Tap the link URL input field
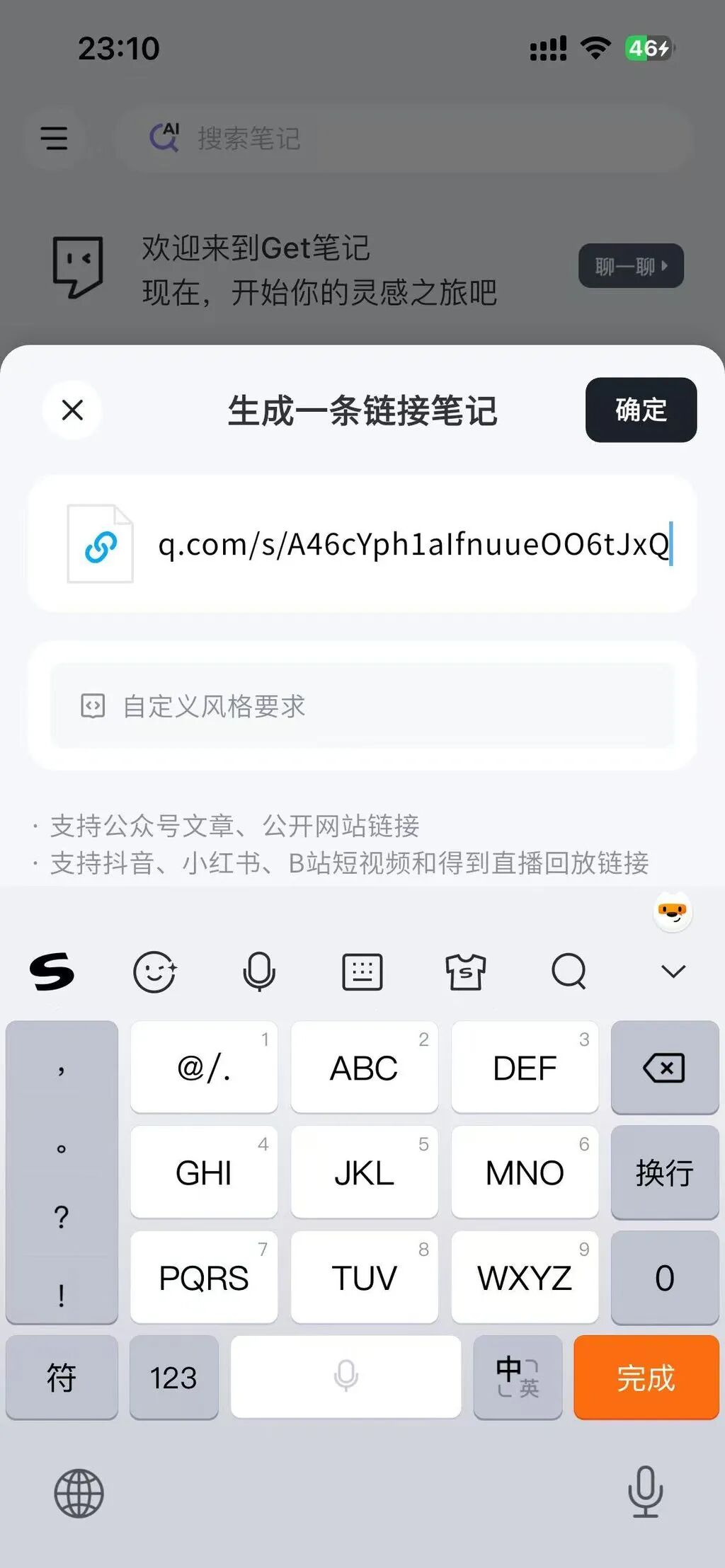Image resolution: width=725 pixels, height=1568 pixels. [x=411, y=544]
